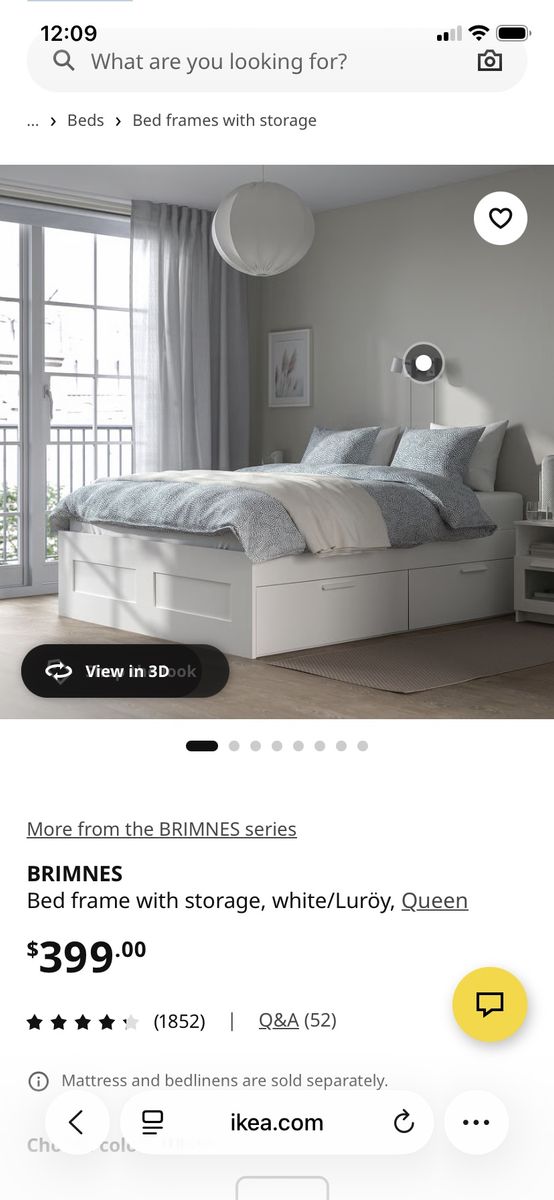Add the bed to favorites with the heart
Image resolution: width=554 pixels, height=1200 pixels.
(x=500, y=218)
